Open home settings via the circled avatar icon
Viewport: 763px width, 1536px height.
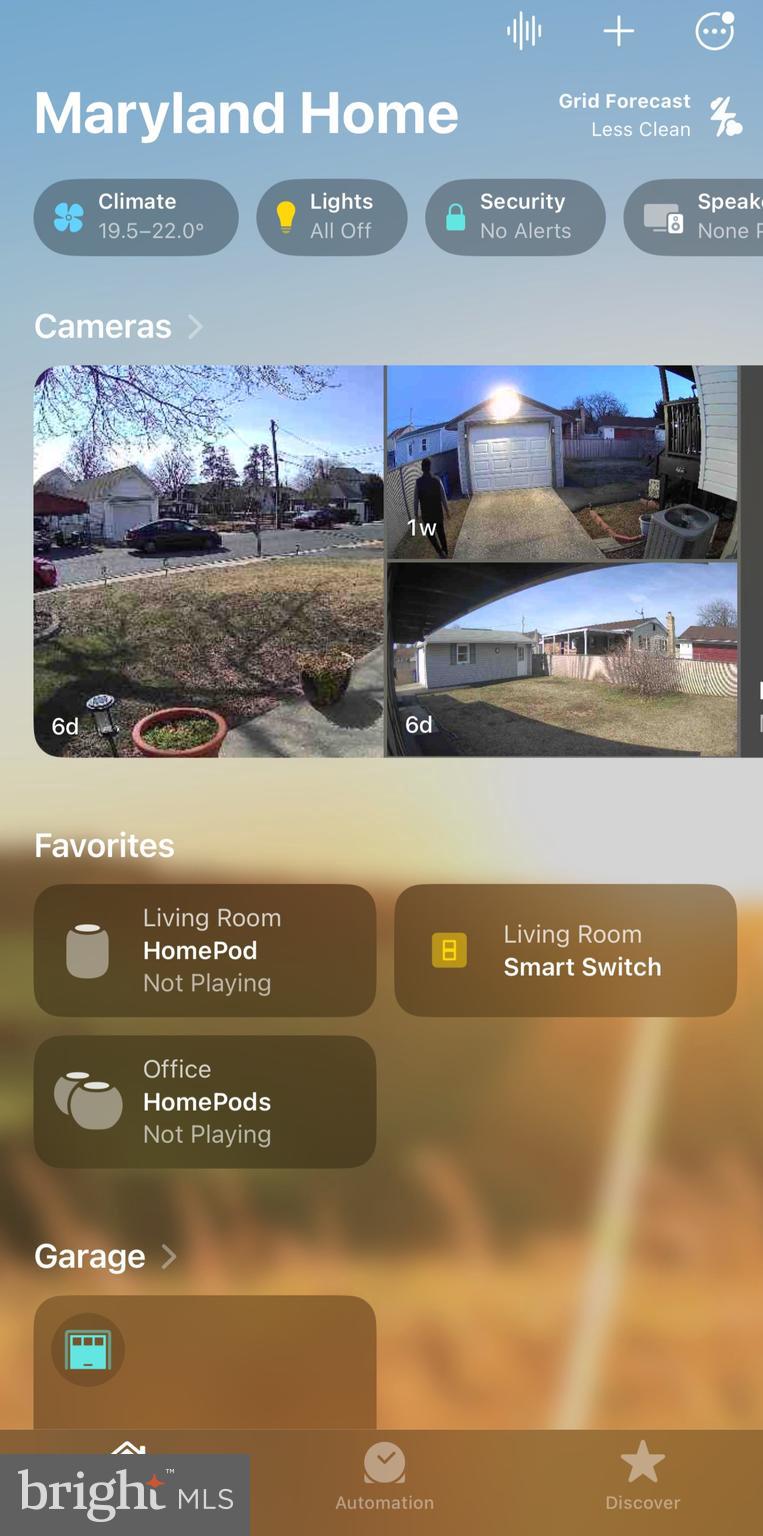[x=715, y=30]
